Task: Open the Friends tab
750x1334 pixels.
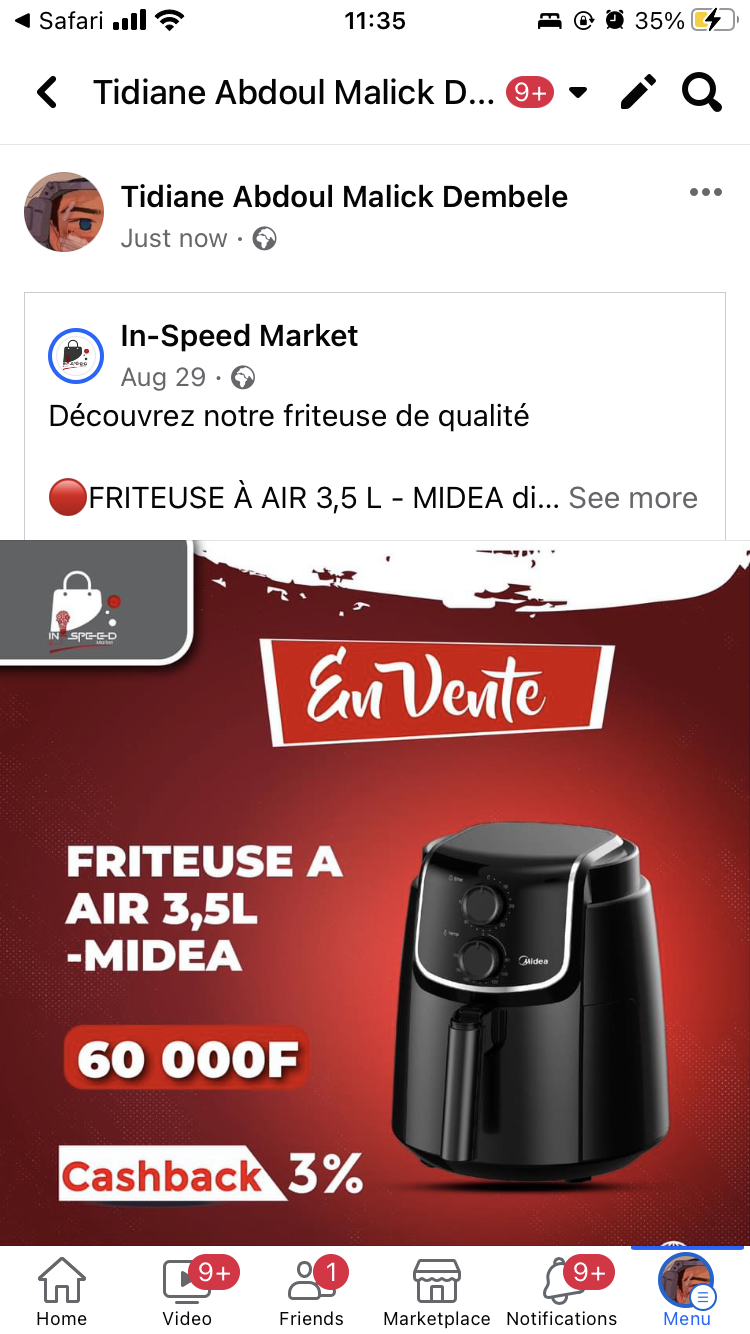Action: [312, 1292]
